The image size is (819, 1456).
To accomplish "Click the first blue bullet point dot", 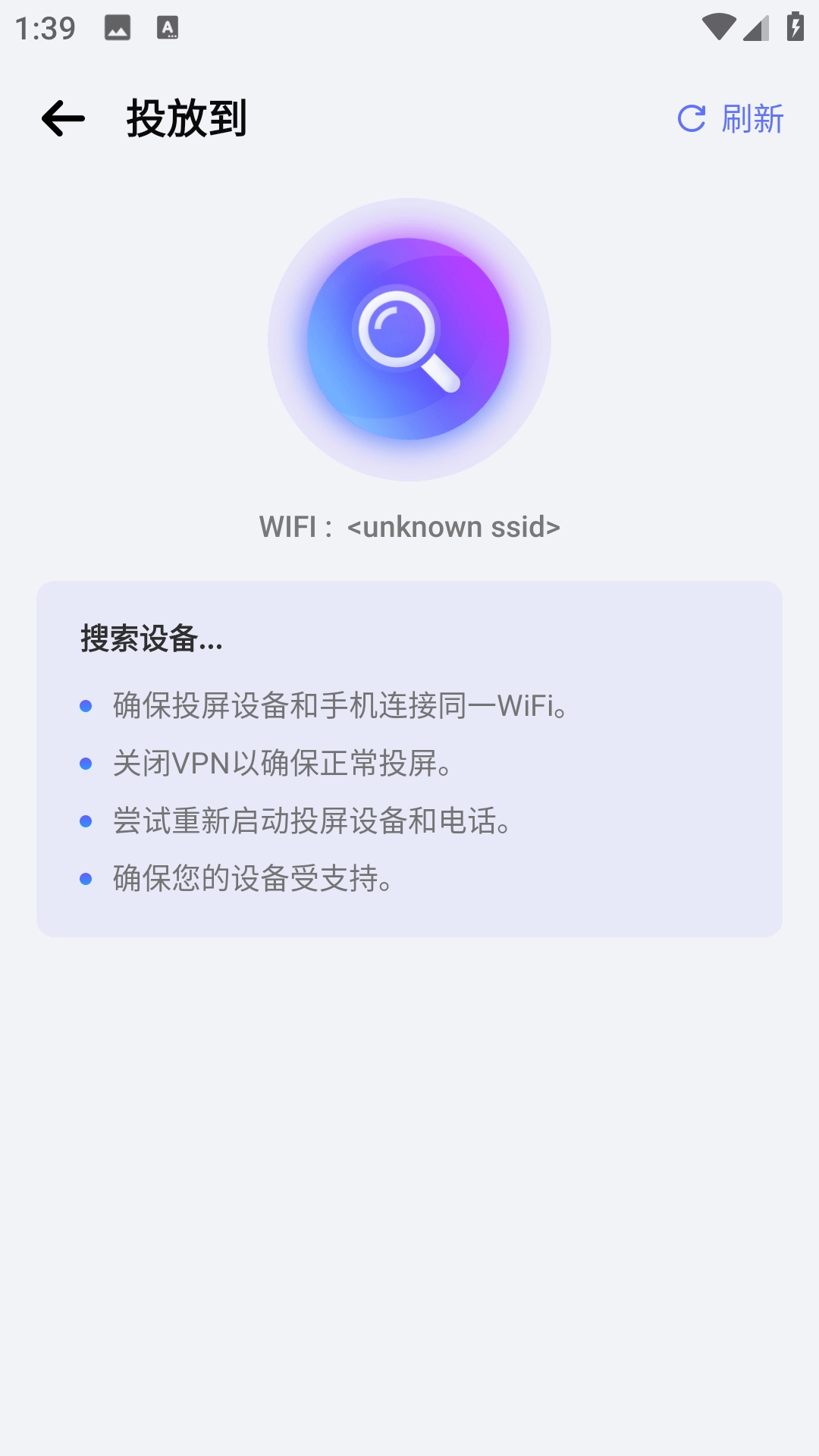I will pos(86,705).
